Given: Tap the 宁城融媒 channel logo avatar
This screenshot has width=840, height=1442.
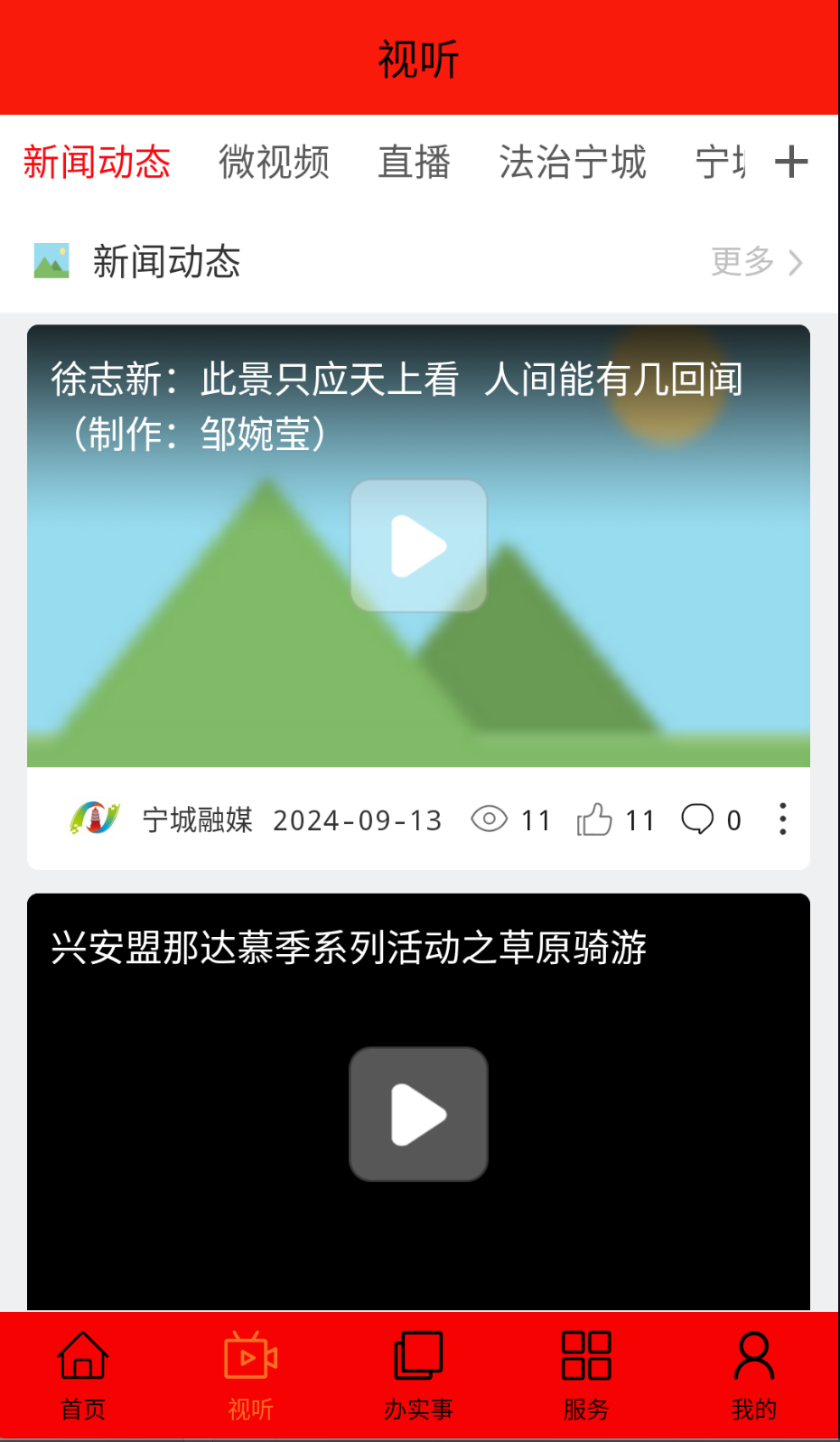Looking at the screenshot, I should (95, 819).
